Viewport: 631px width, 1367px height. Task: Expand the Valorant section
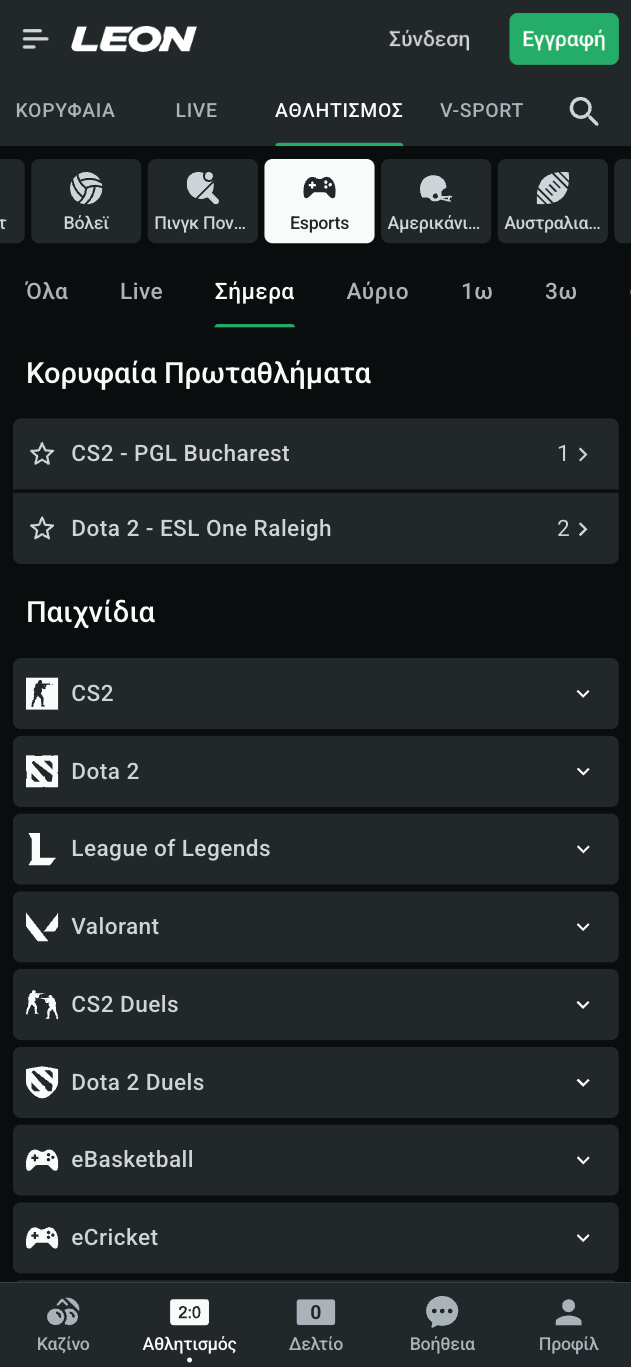(x=315, y=927)
